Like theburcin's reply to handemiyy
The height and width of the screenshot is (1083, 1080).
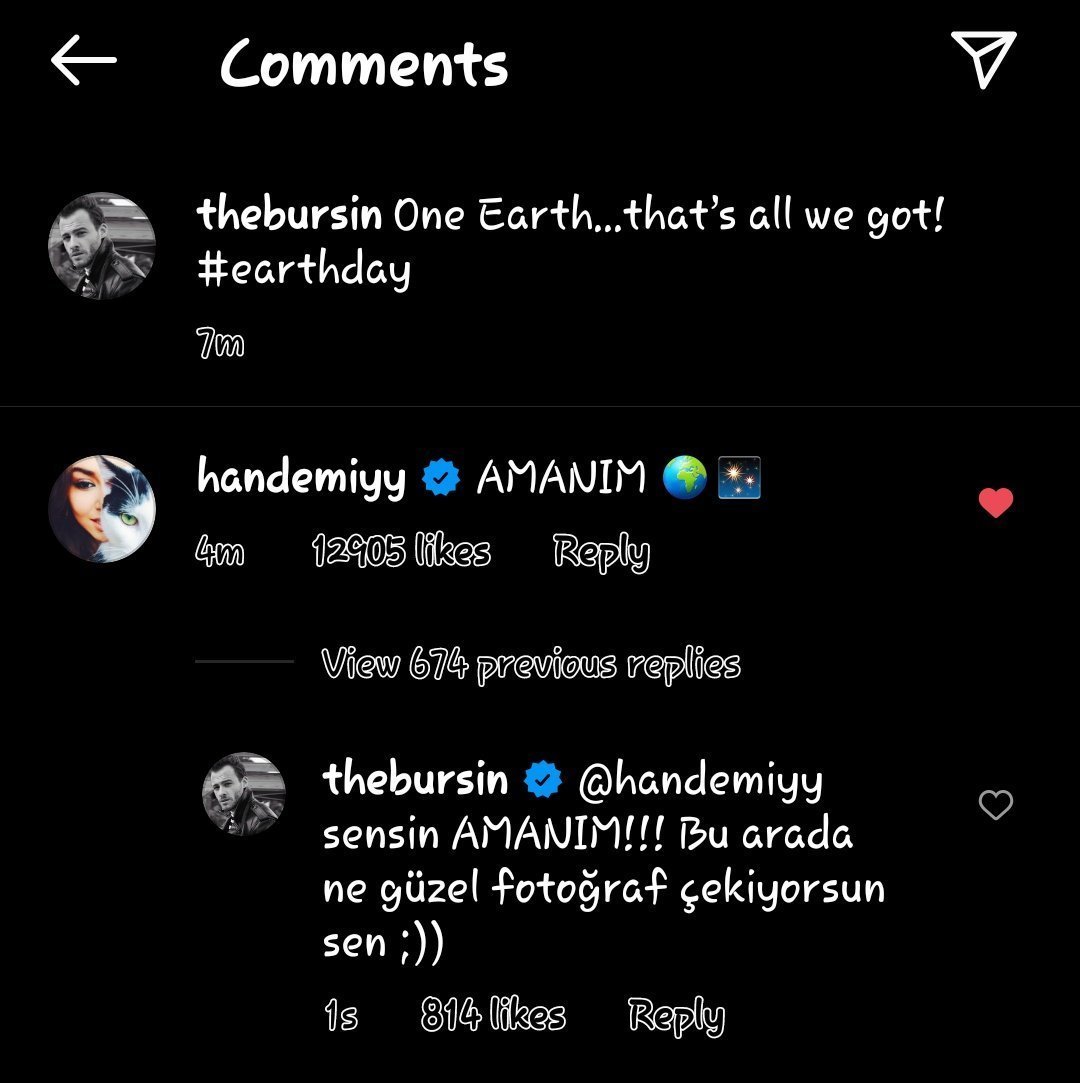(x=995, y=805)
